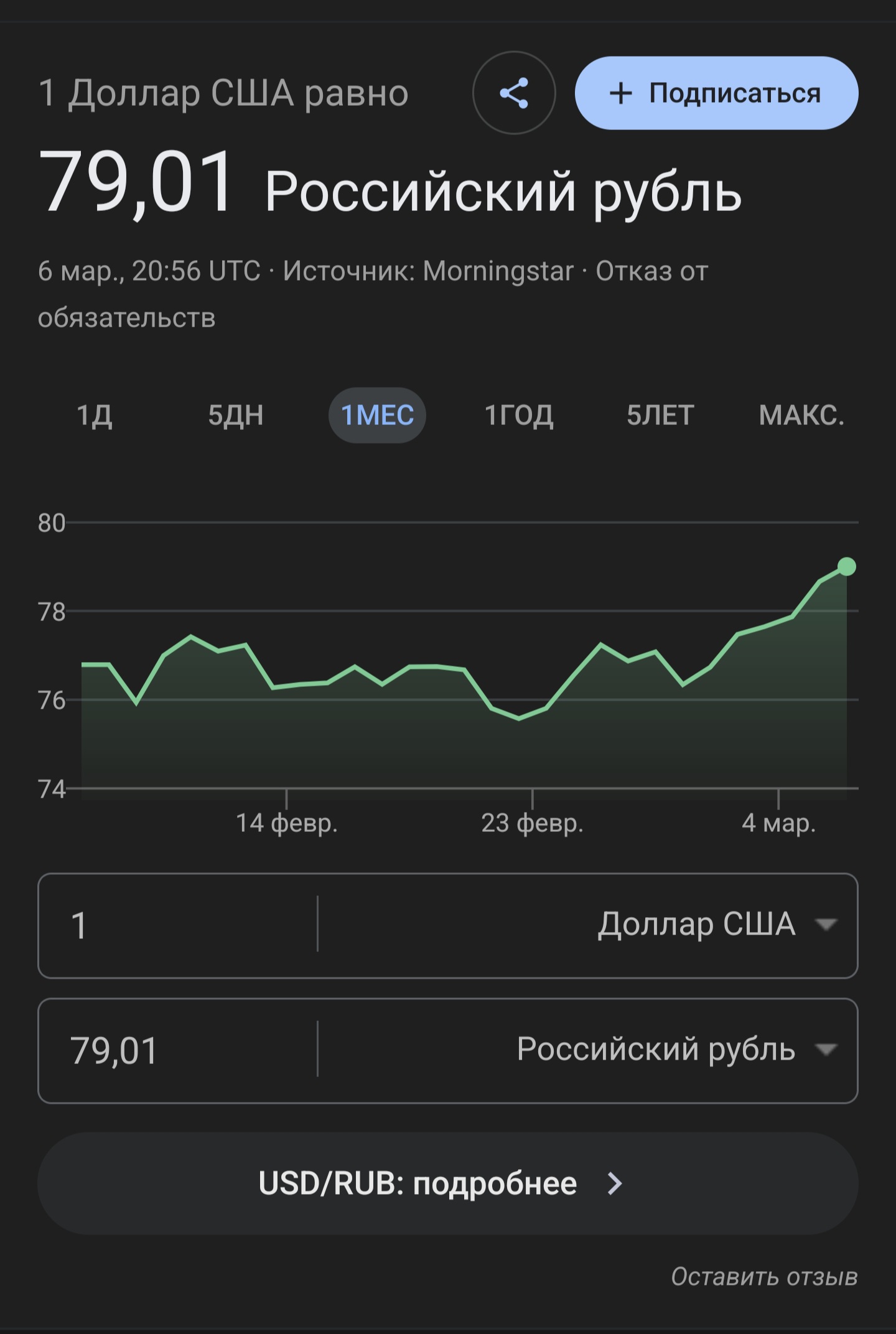Select the 5ДН chart range
The height and width of the screenshot is (1334, 896).
coord(236,415)
